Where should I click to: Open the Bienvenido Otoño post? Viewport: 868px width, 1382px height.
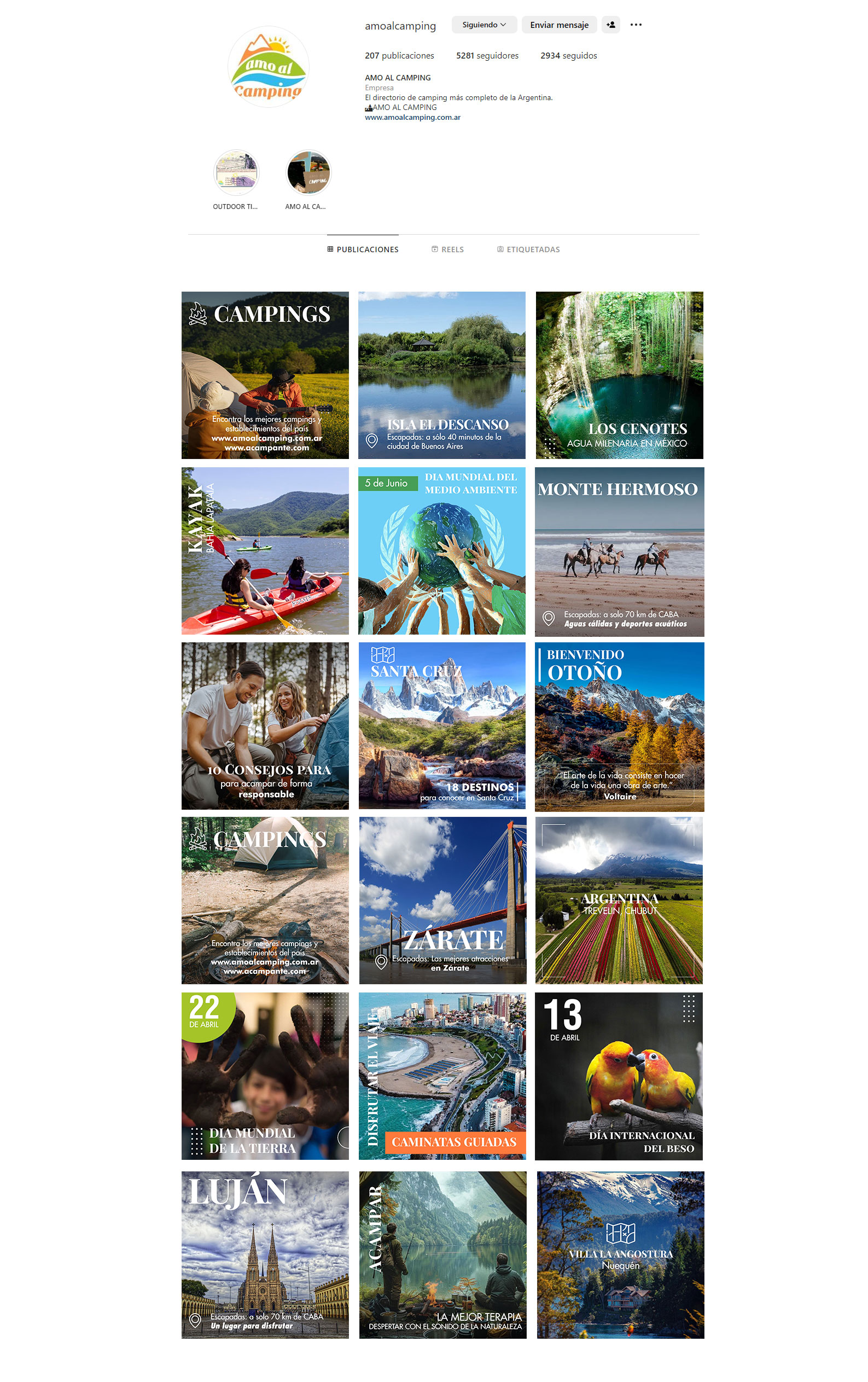(x=619, y=726)
